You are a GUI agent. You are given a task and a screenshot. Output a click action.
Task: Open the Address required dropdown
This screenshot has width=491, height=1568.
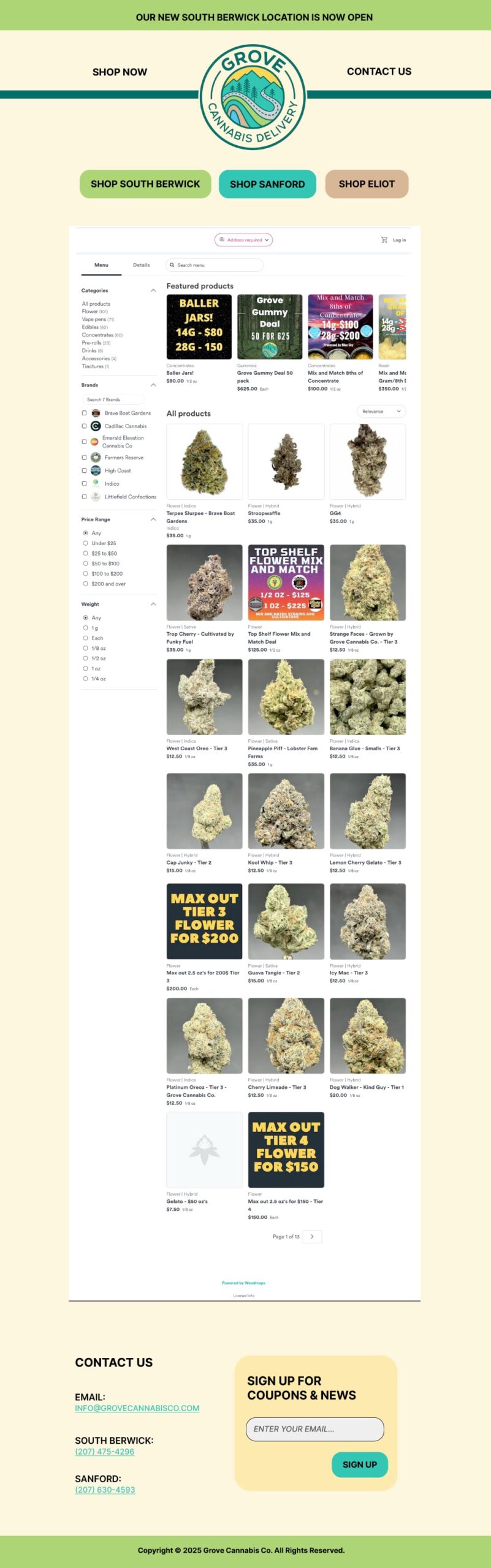tap(244, 240)
